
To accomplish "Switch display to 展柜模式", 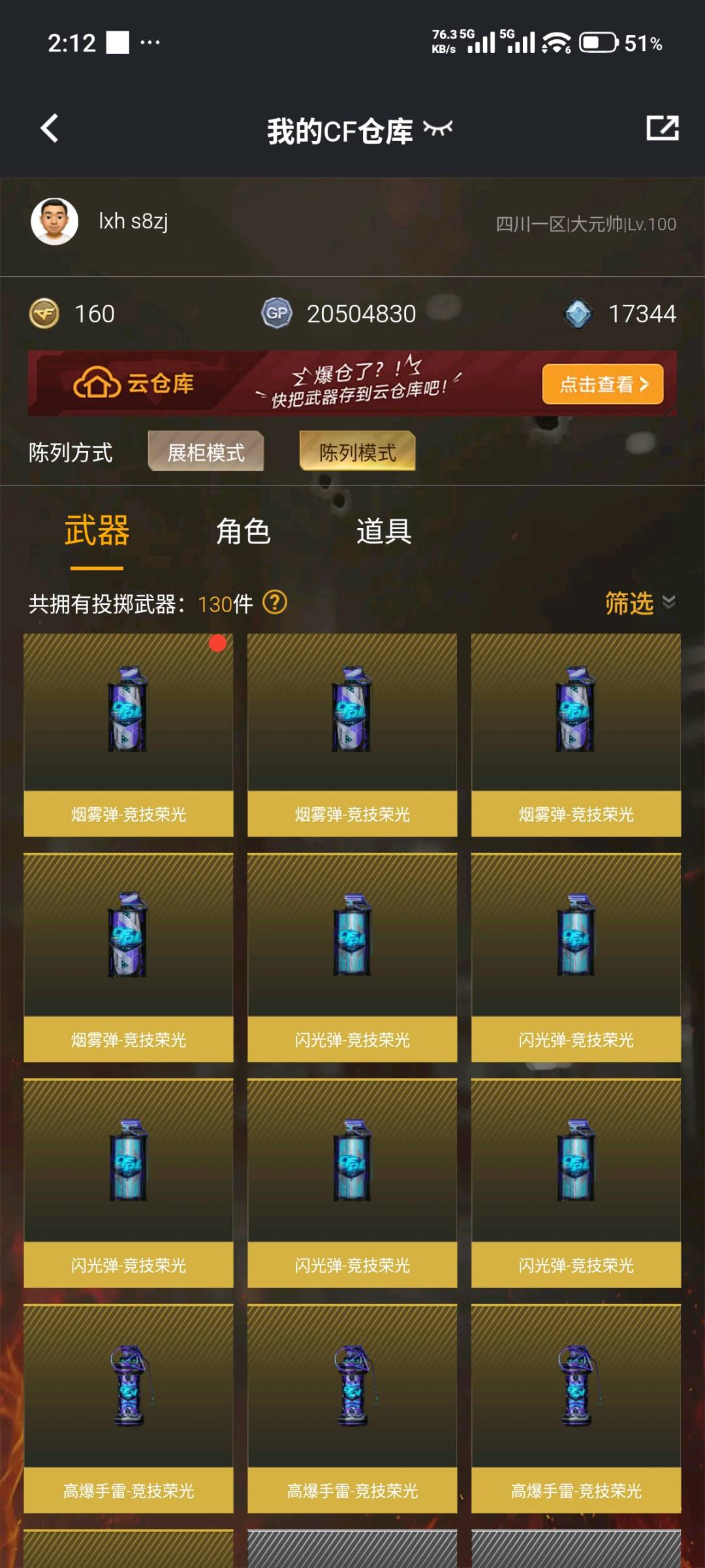I will click(x=206, y=452).
